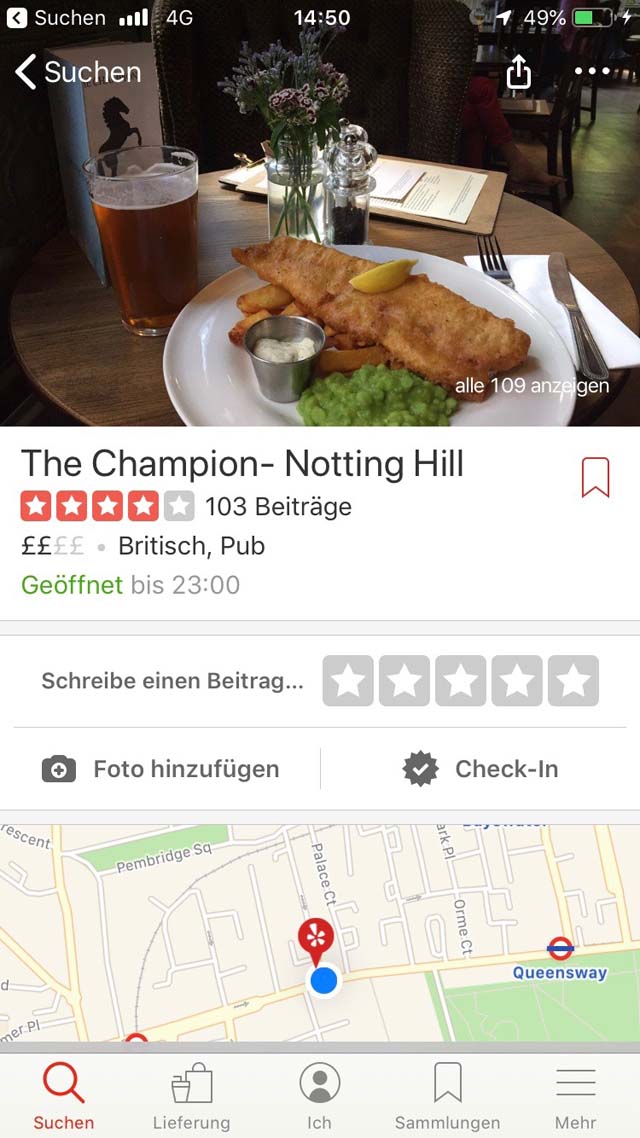The height and width of the screenshot is (1138, 640).
Task: Open the three-dot overflow menu
Action: click(x=592, y=71)
